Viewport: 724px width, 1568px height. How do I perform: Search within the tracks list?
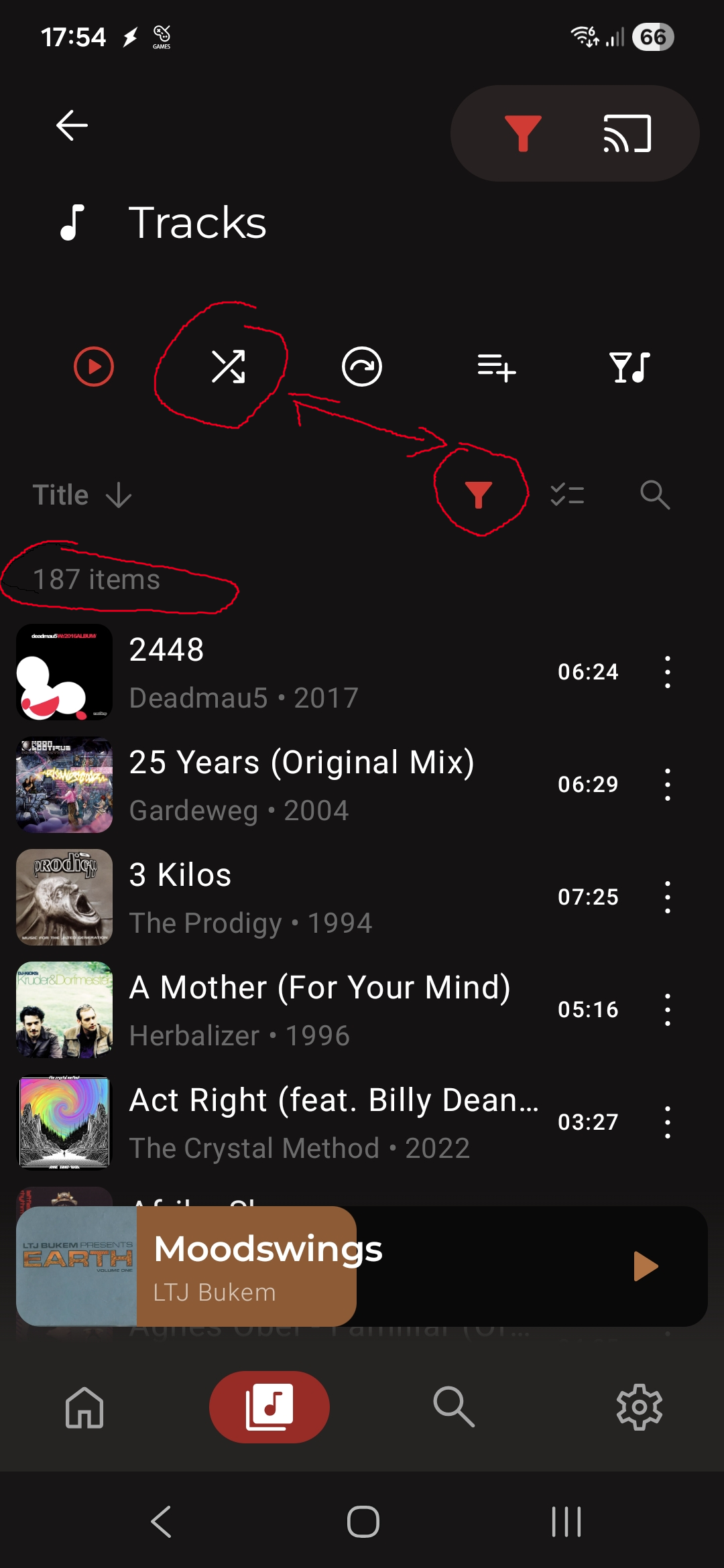pos(655,495)
